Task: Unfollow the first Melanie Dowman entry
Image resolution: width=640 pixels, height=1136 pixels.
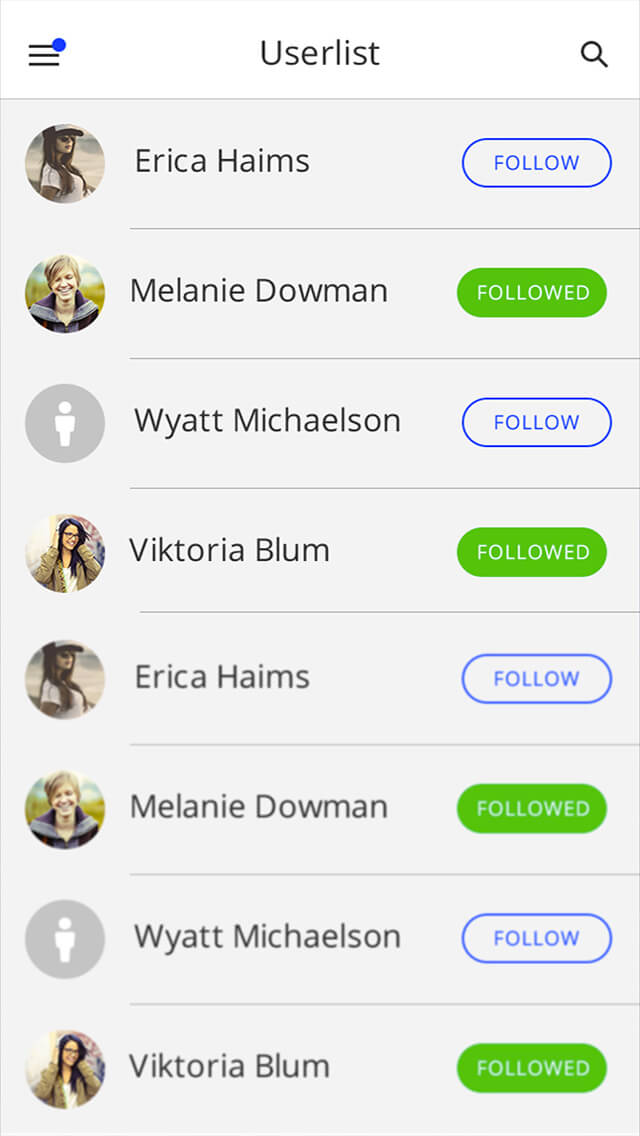Action: coord(532,293)
